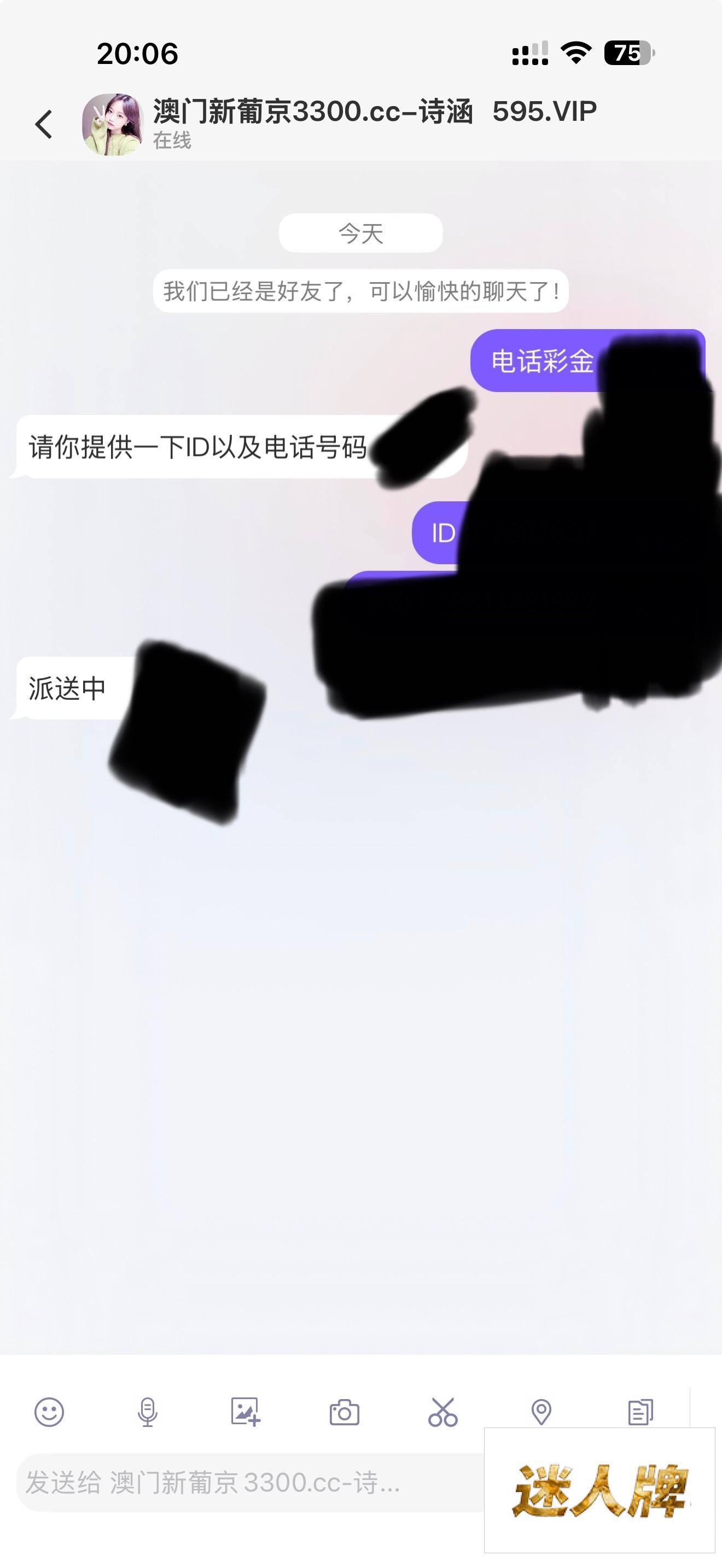Record a voice message with the microphone
Screen dimensions: 722x1568
click(x=147, y=1412)
